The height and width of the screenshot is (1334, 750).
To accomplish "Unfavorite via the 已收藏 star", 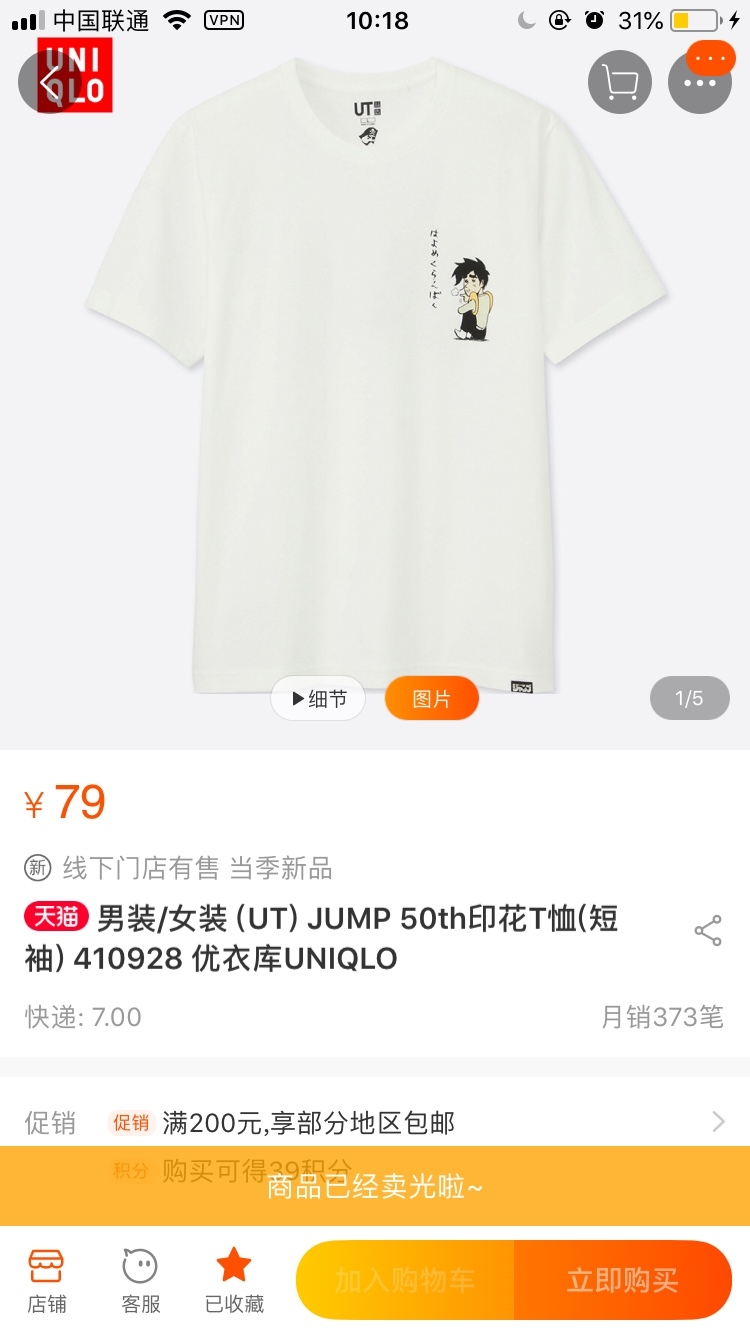I will coord(233,1281).
